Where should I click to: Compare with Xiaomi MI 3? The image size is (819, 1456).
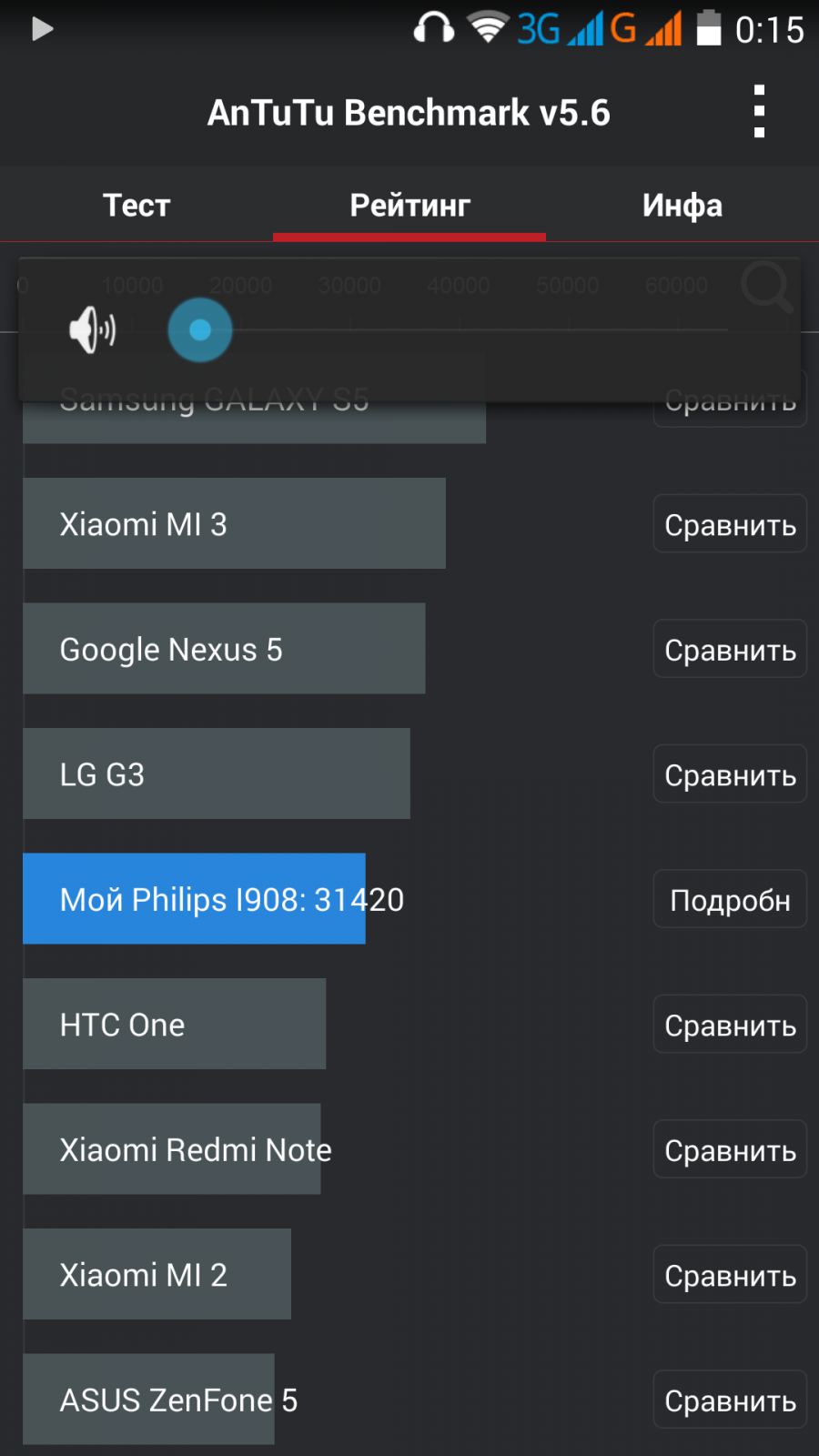730,524
